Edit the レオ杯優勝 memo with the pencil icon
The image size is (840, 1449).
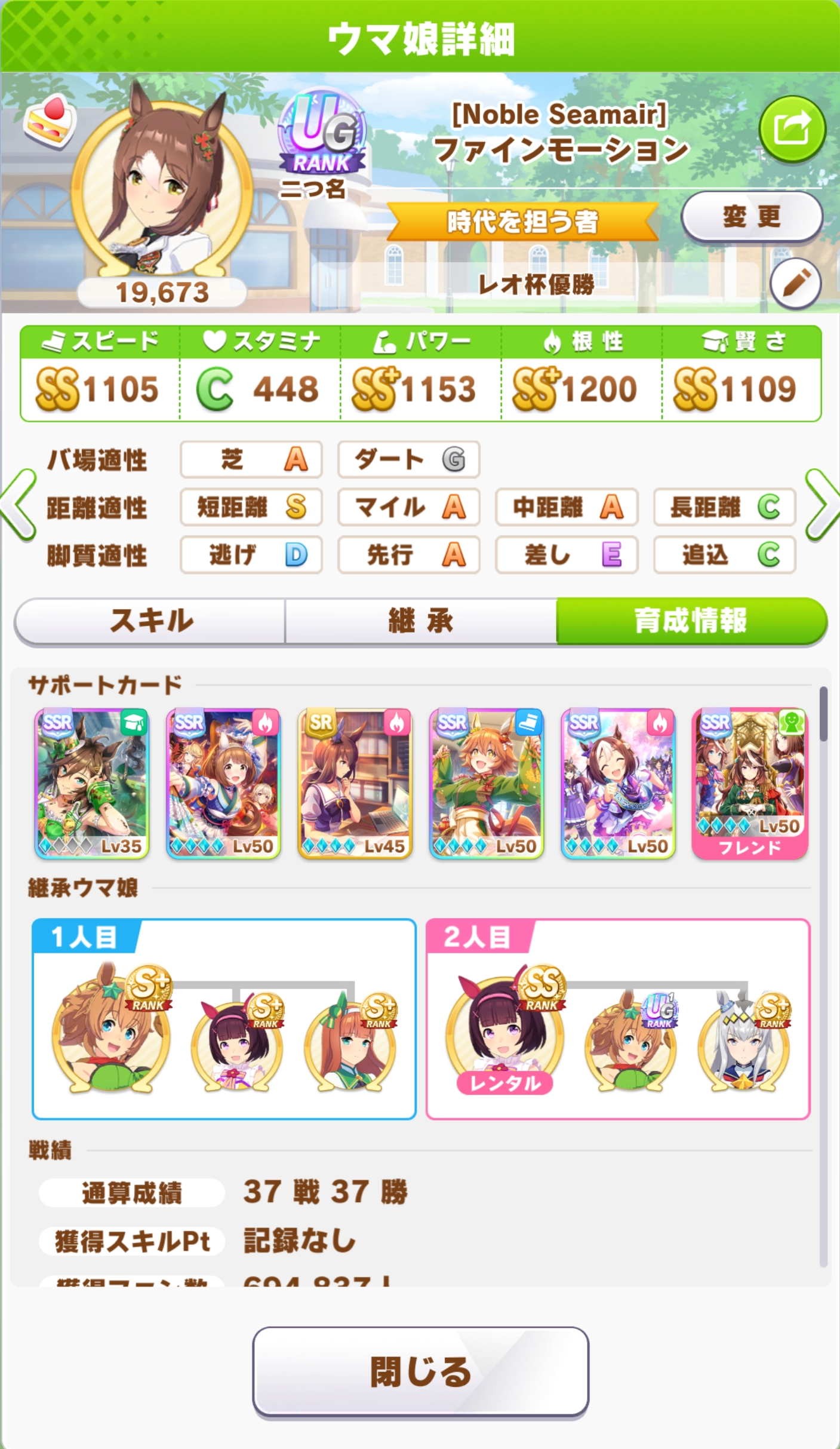pos(795,284)
